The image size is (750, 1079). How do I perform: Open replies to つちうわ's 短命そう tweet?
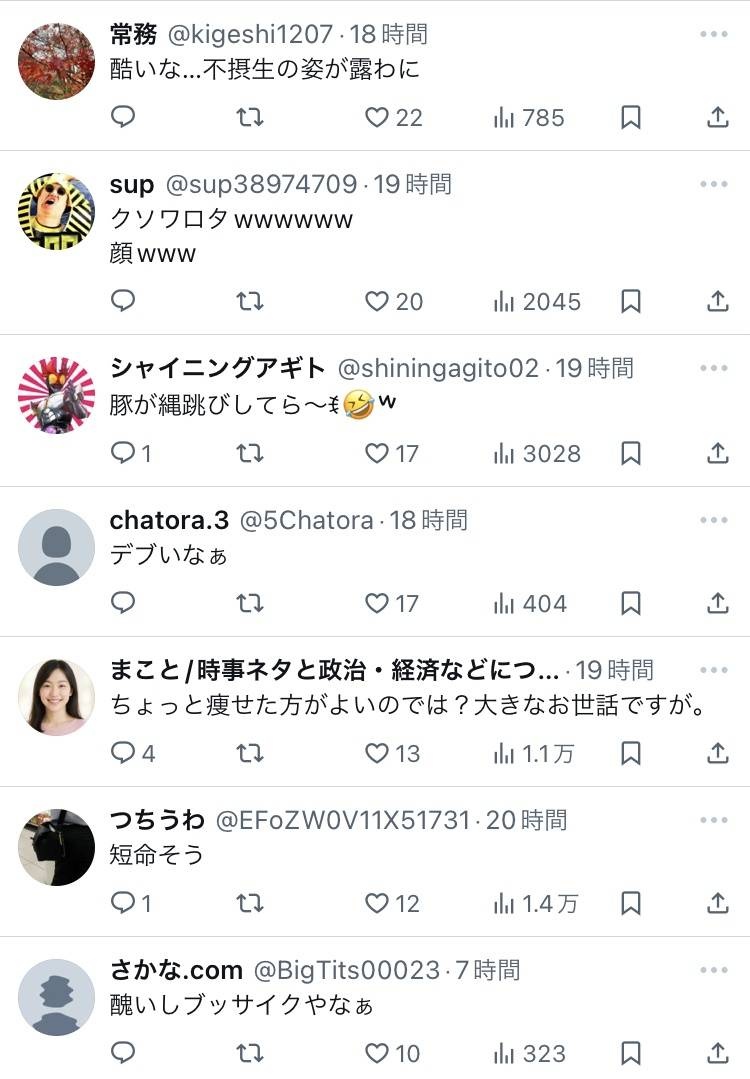(x=123, y=903)
